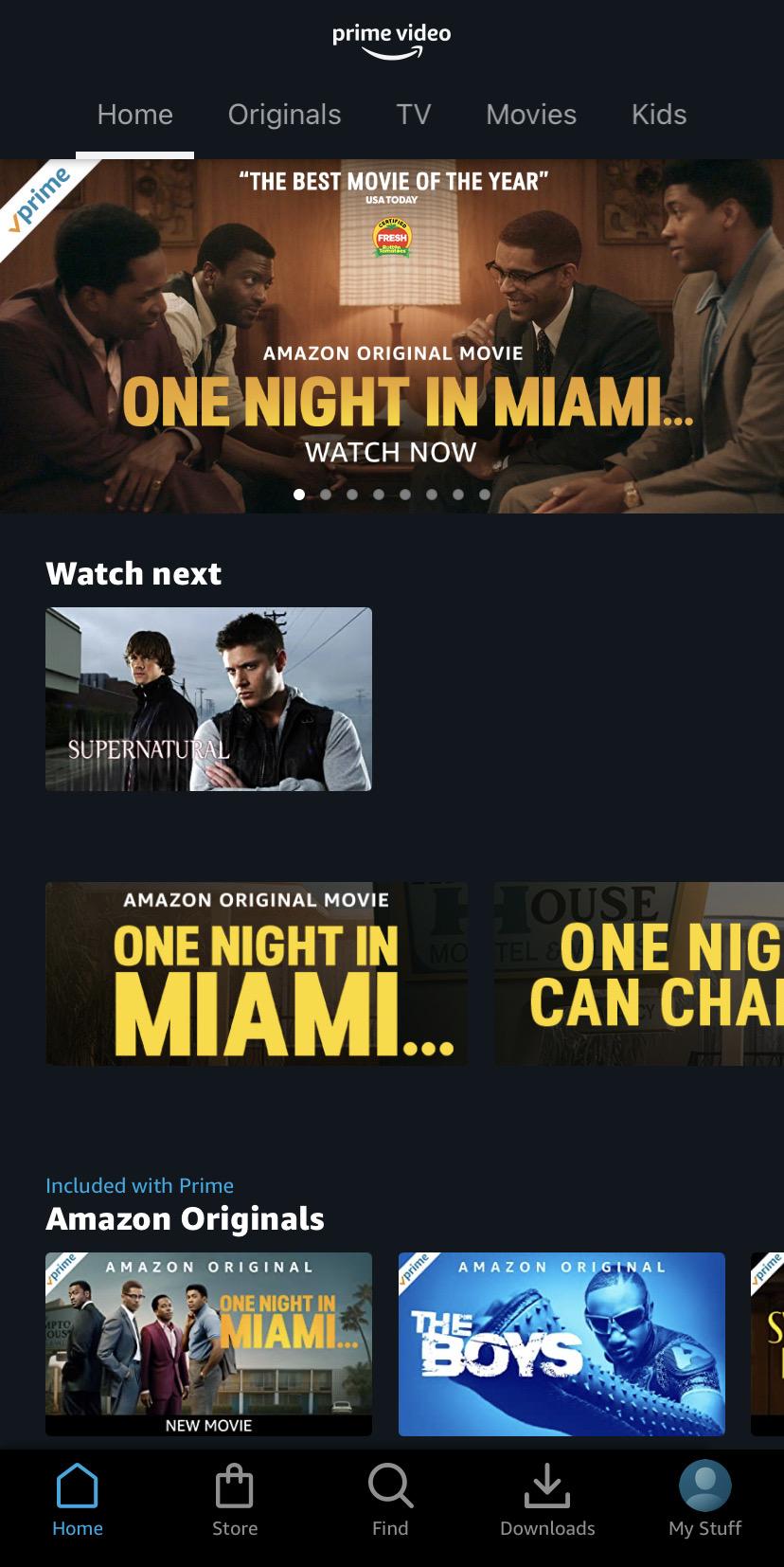Go to the Store tab

(x=235, y=1501)
